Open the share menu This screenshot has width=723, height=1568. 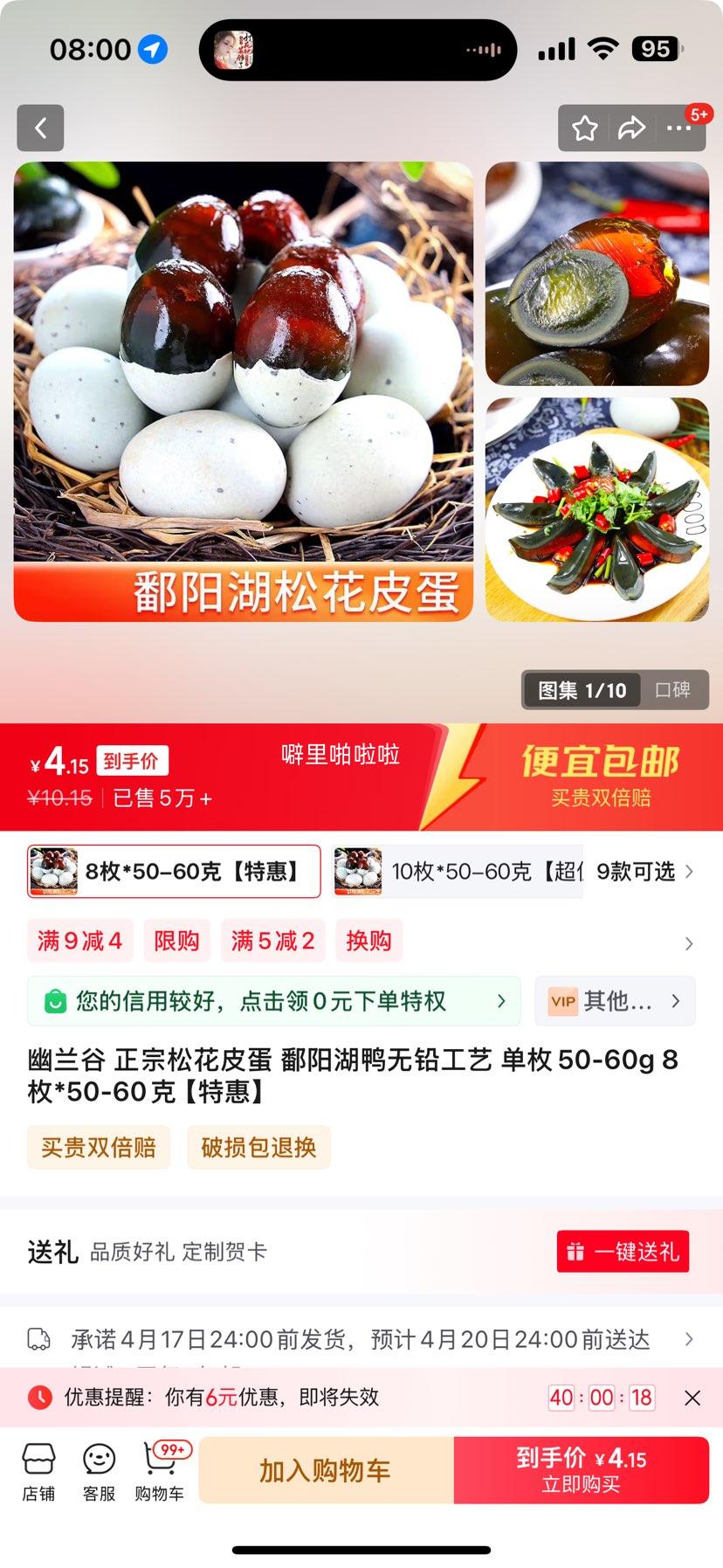point(630,127)
